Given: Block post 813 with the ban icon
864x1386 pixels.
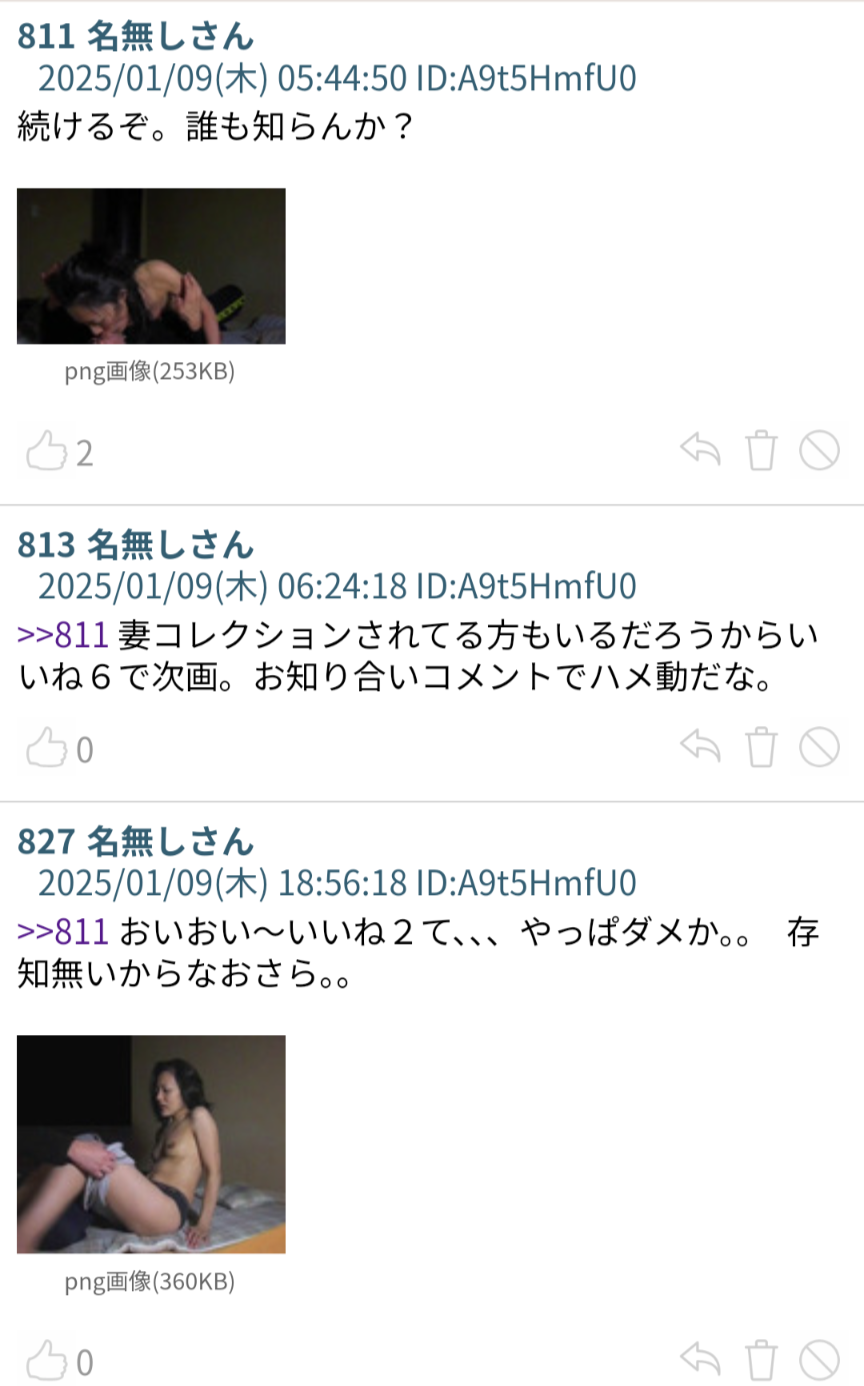Looking at the screenshot, I should coord(819,746).
